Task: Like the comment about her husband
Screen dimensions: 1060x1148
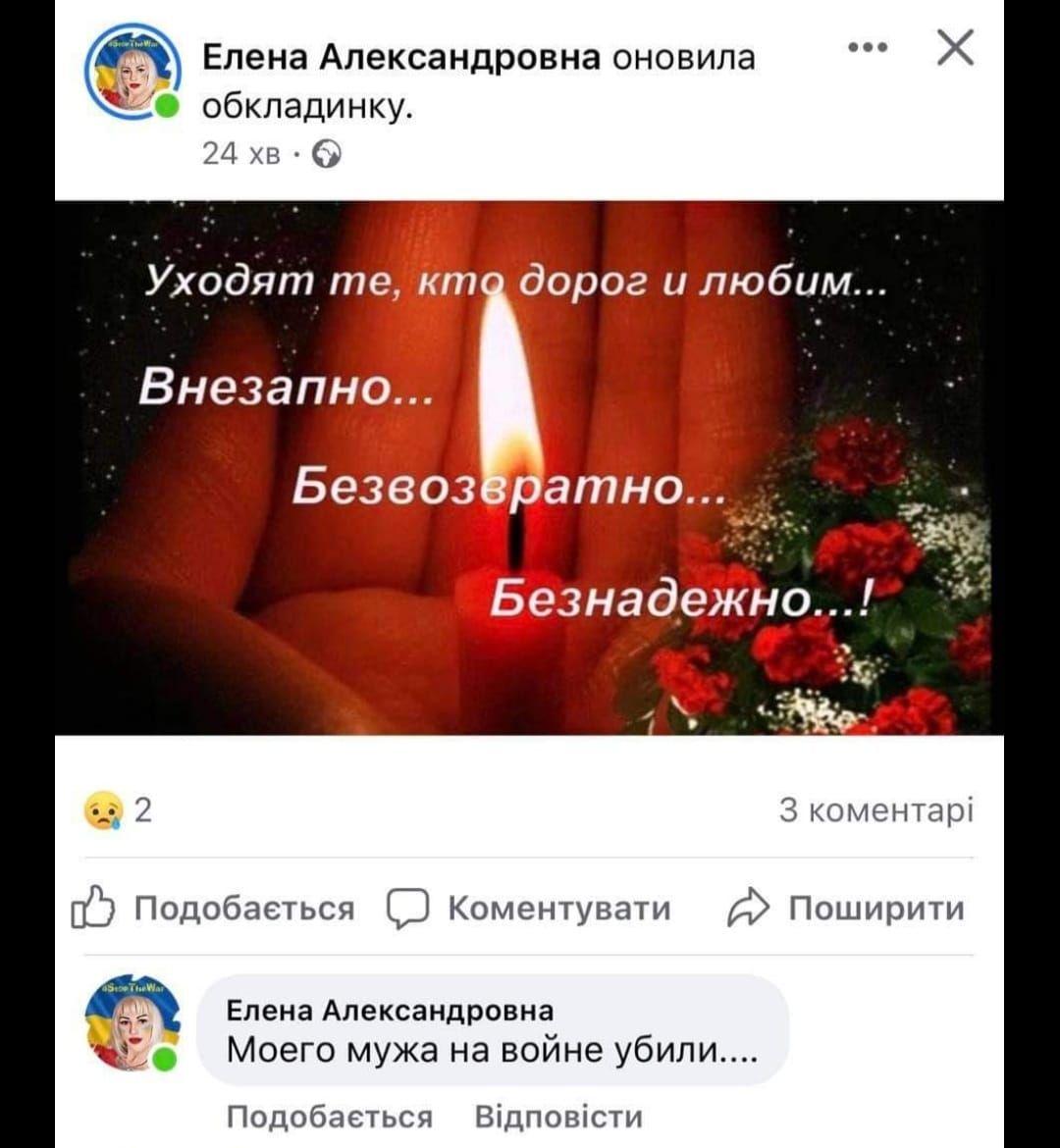Action: point(330,1117)
